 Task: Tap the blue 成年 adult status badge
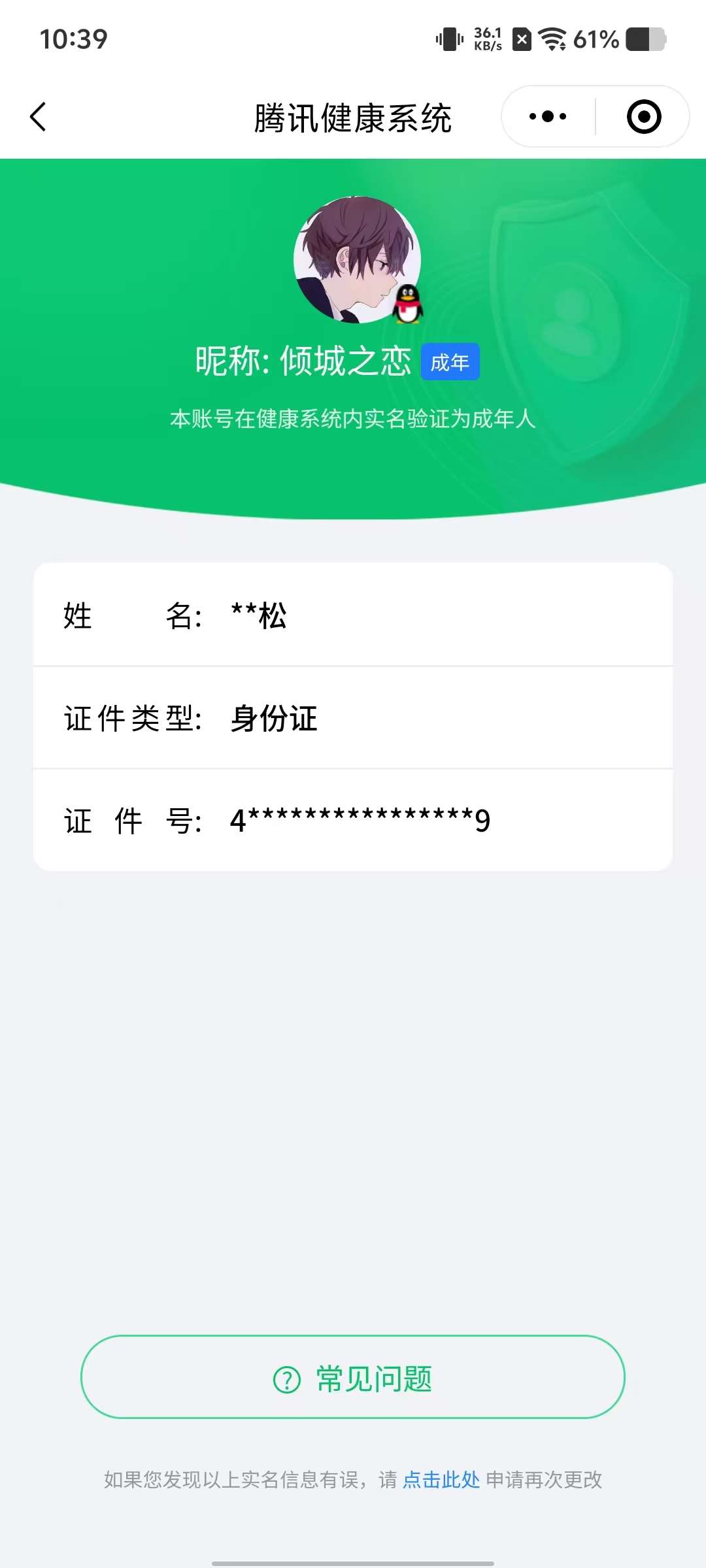(450, 361)
